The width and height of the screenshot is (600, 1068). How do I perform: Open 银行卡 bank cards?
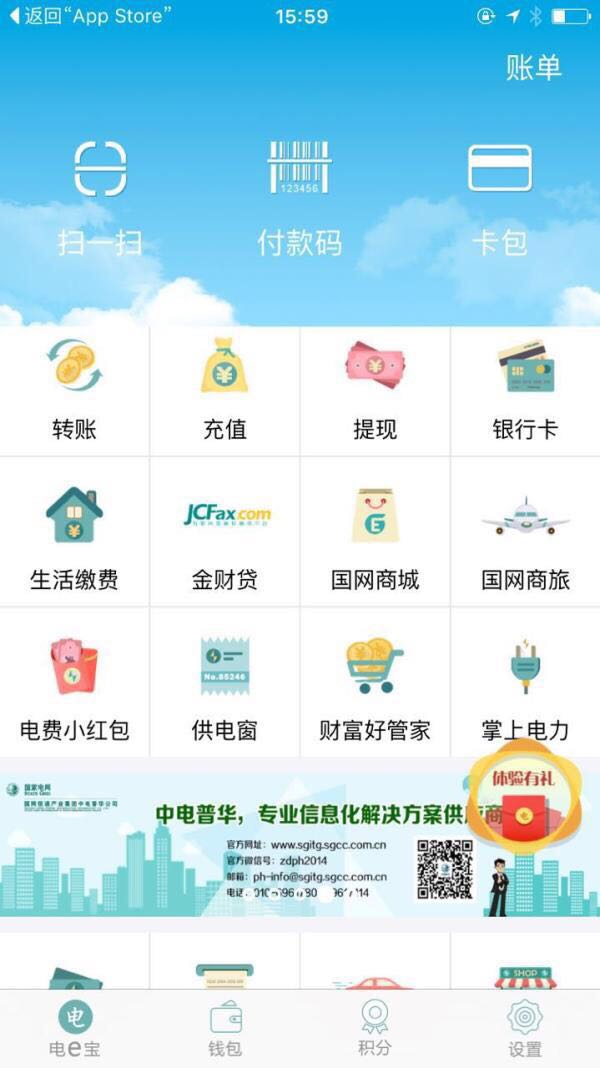point(525,391)
